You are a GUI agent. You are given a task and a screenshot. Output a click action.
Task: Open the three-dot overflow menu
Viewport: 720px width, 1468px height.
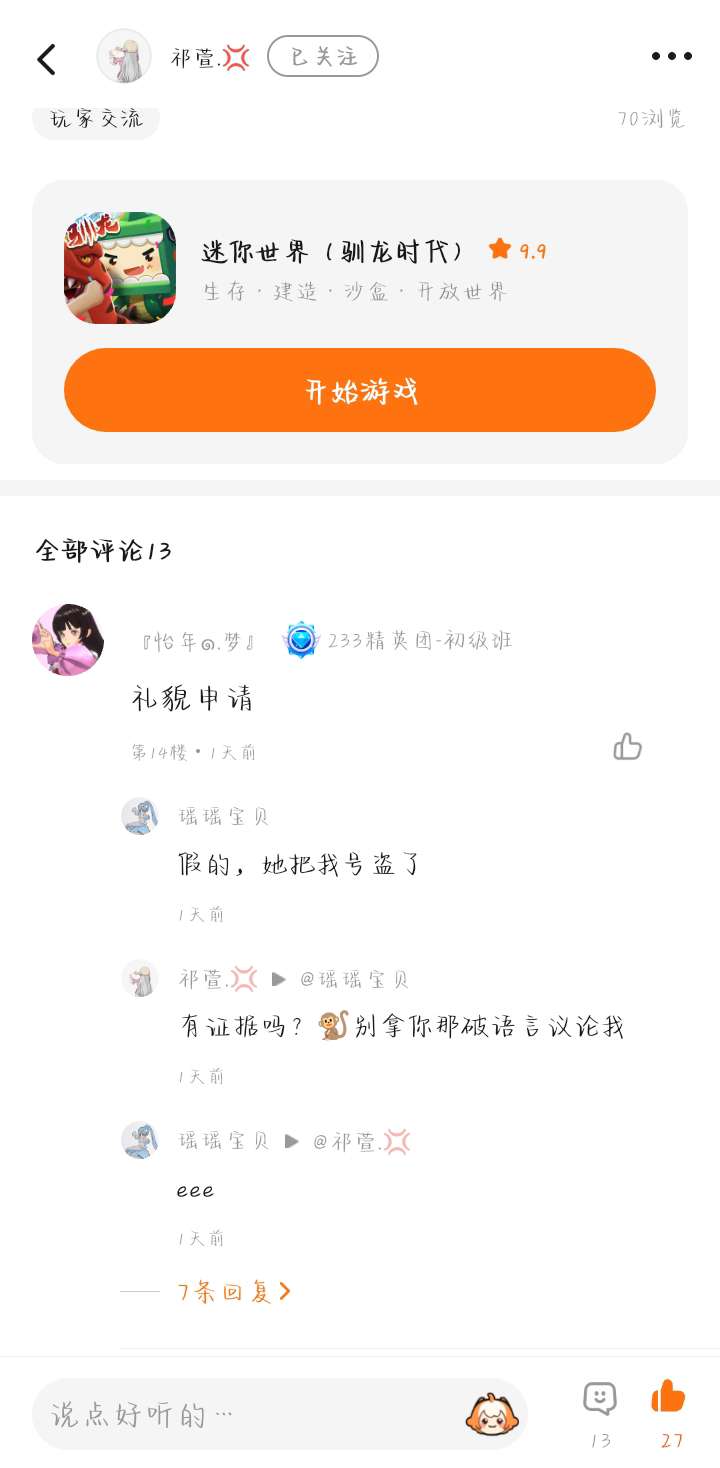pyautogui.click(x=671, y=57)
